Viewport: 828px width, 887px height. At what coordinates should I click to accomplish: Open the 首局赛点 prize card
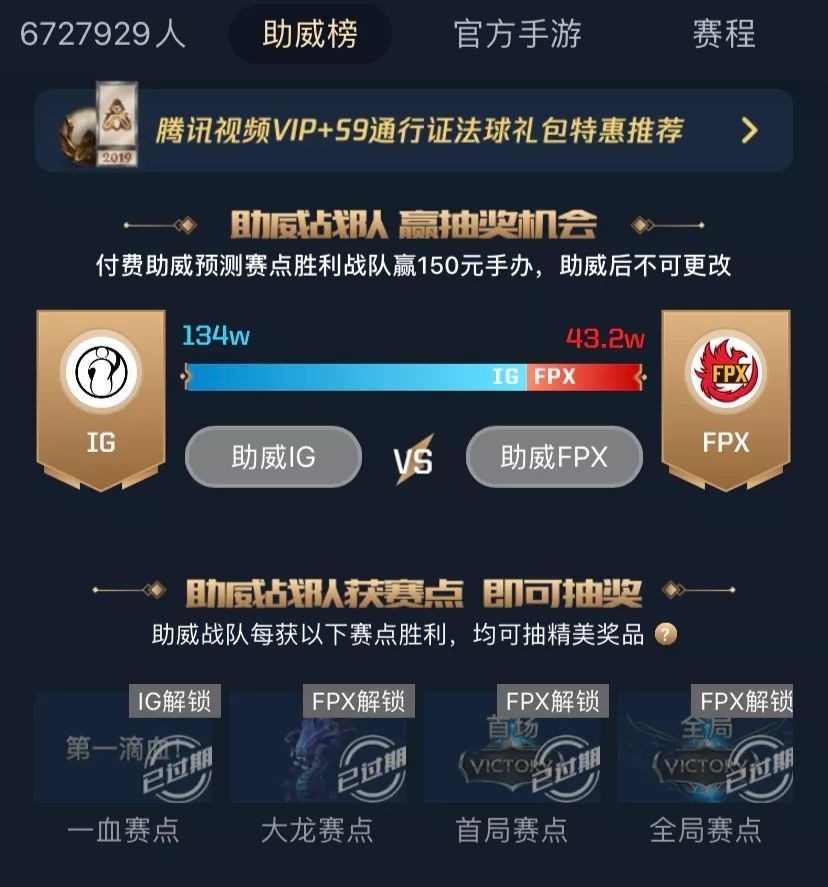512,750
